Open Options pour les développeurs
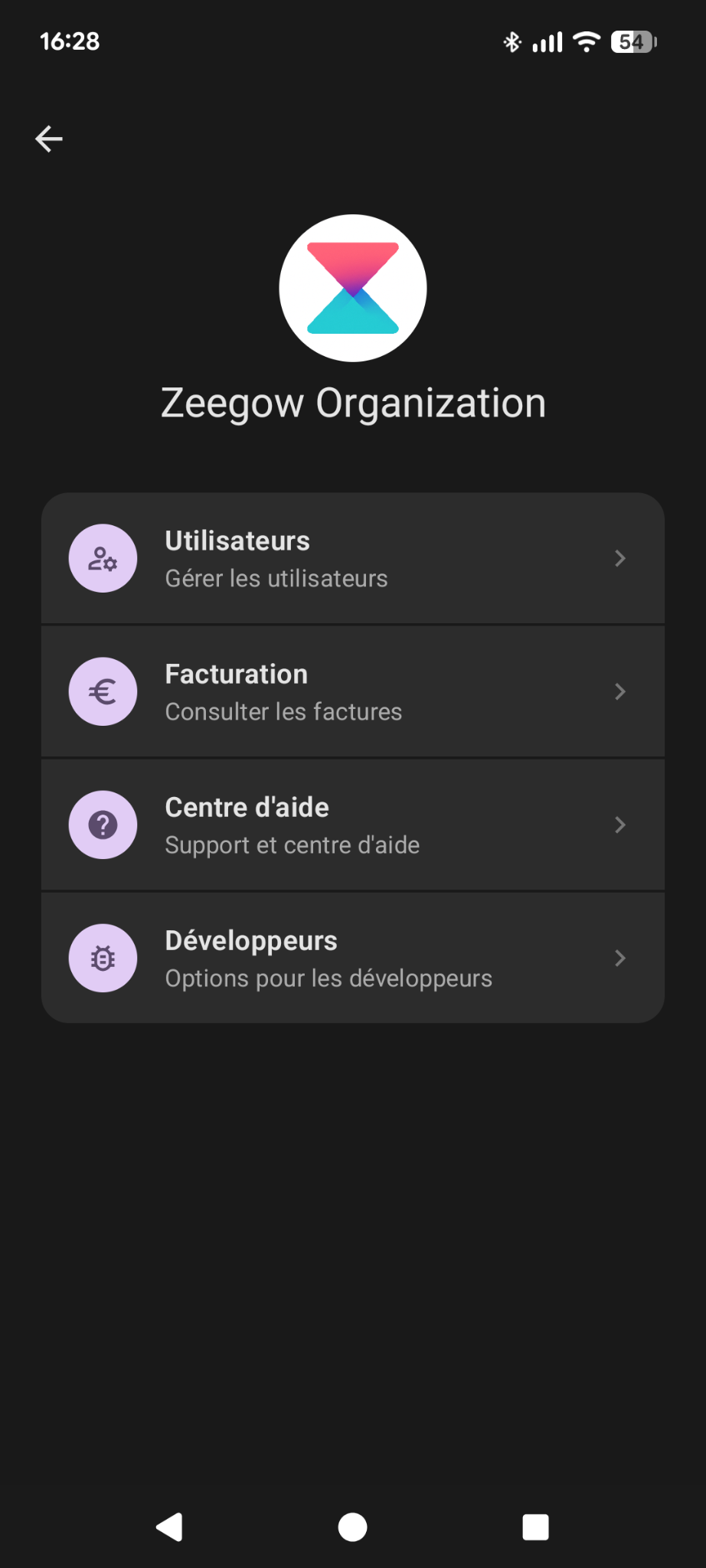This screenshot has width=706, height=1568. (x=328, y=978)
